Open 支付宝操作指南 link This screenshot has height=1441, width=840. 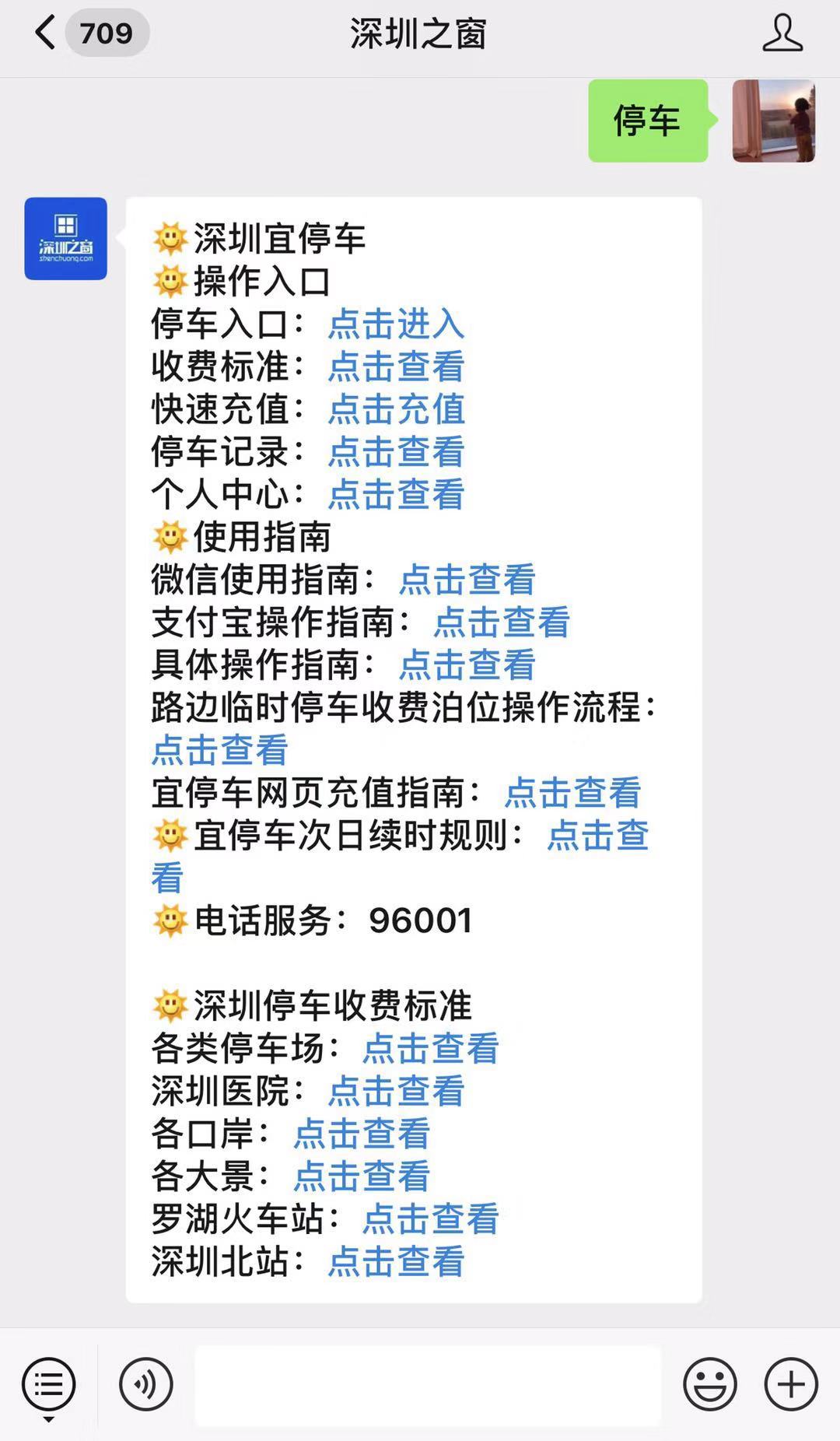click(502, 622)
